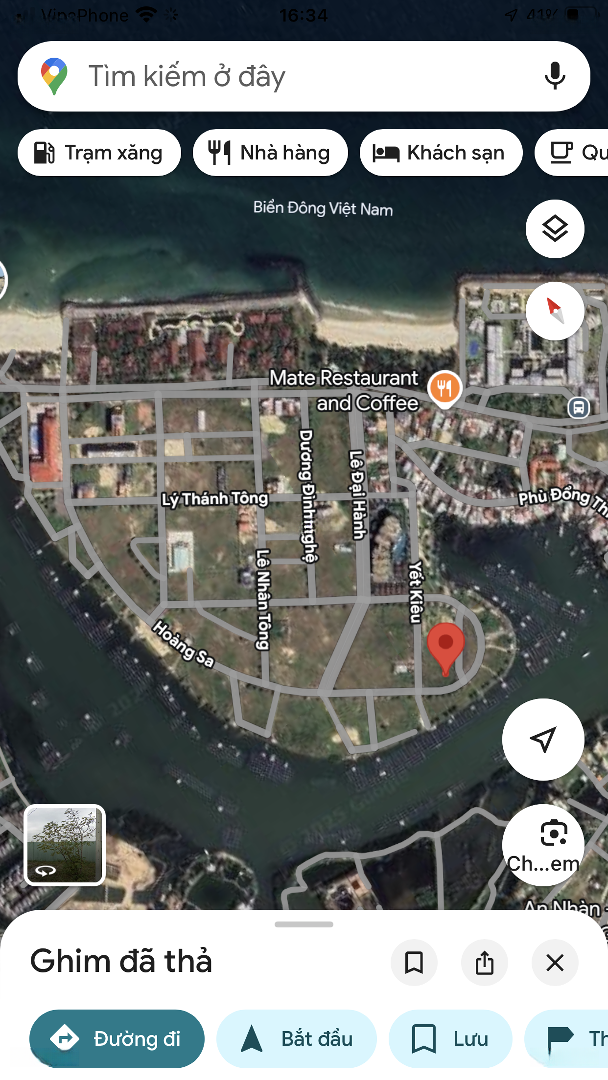This screenshot has width=608, height=1080.
Task: Tap the dropped red pin
Action: 446,646
